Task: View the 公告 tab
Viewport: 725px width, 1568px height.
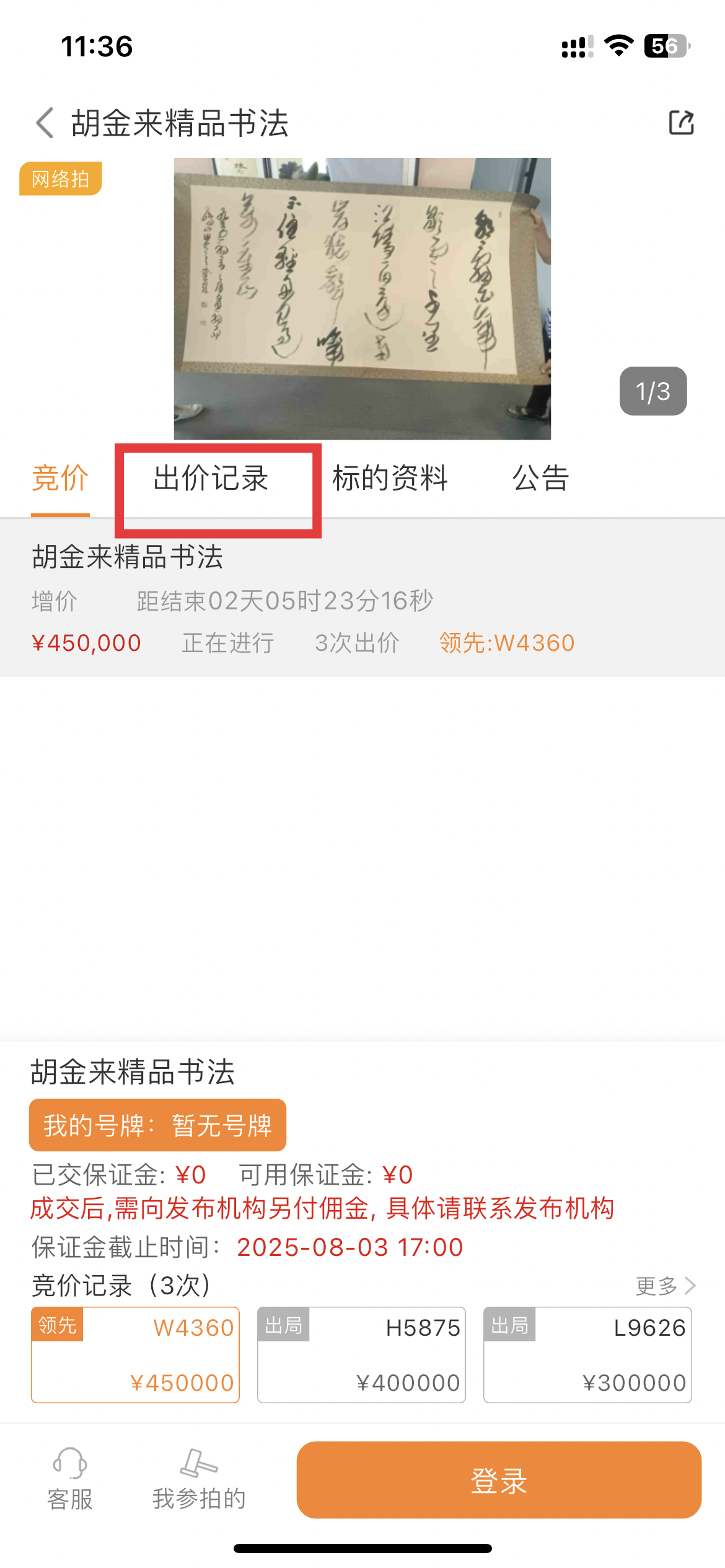Action: (x=540, y=479)
